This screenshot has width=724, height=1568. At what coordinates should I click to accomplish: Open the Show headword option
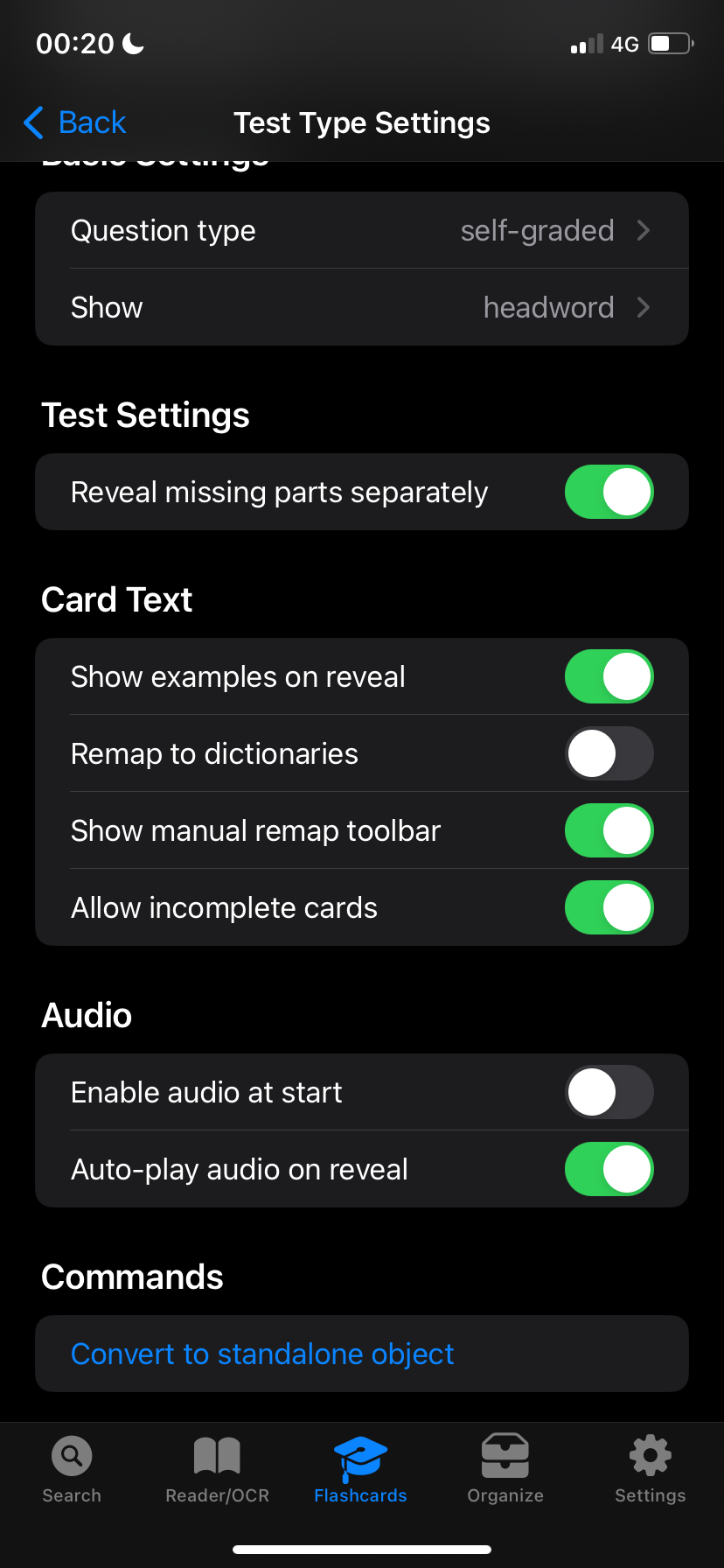tap(362, 307)
